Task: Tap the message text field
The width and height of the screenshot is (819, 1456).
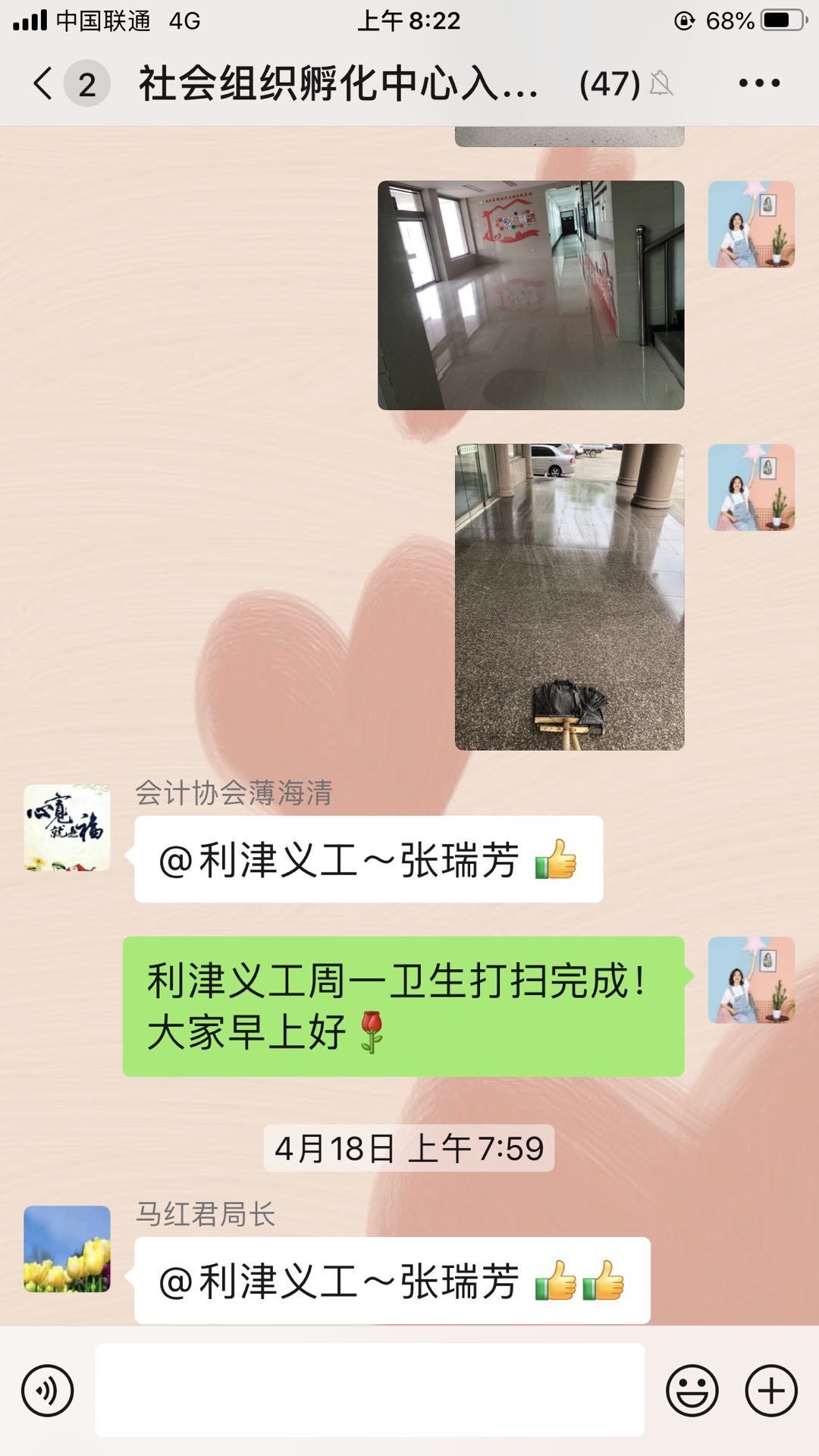Action: coord(369,1389)
